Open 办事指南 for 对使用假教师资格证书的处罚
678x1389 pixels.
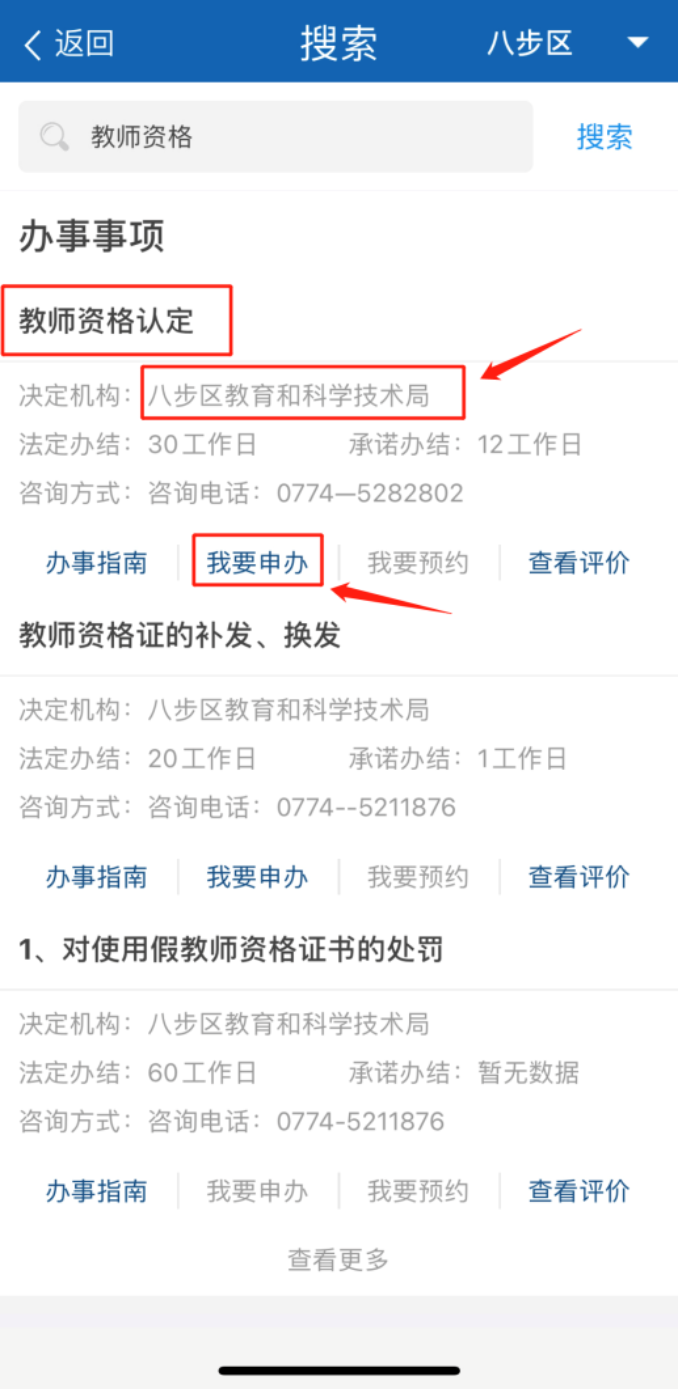[x=96, y=1191]
